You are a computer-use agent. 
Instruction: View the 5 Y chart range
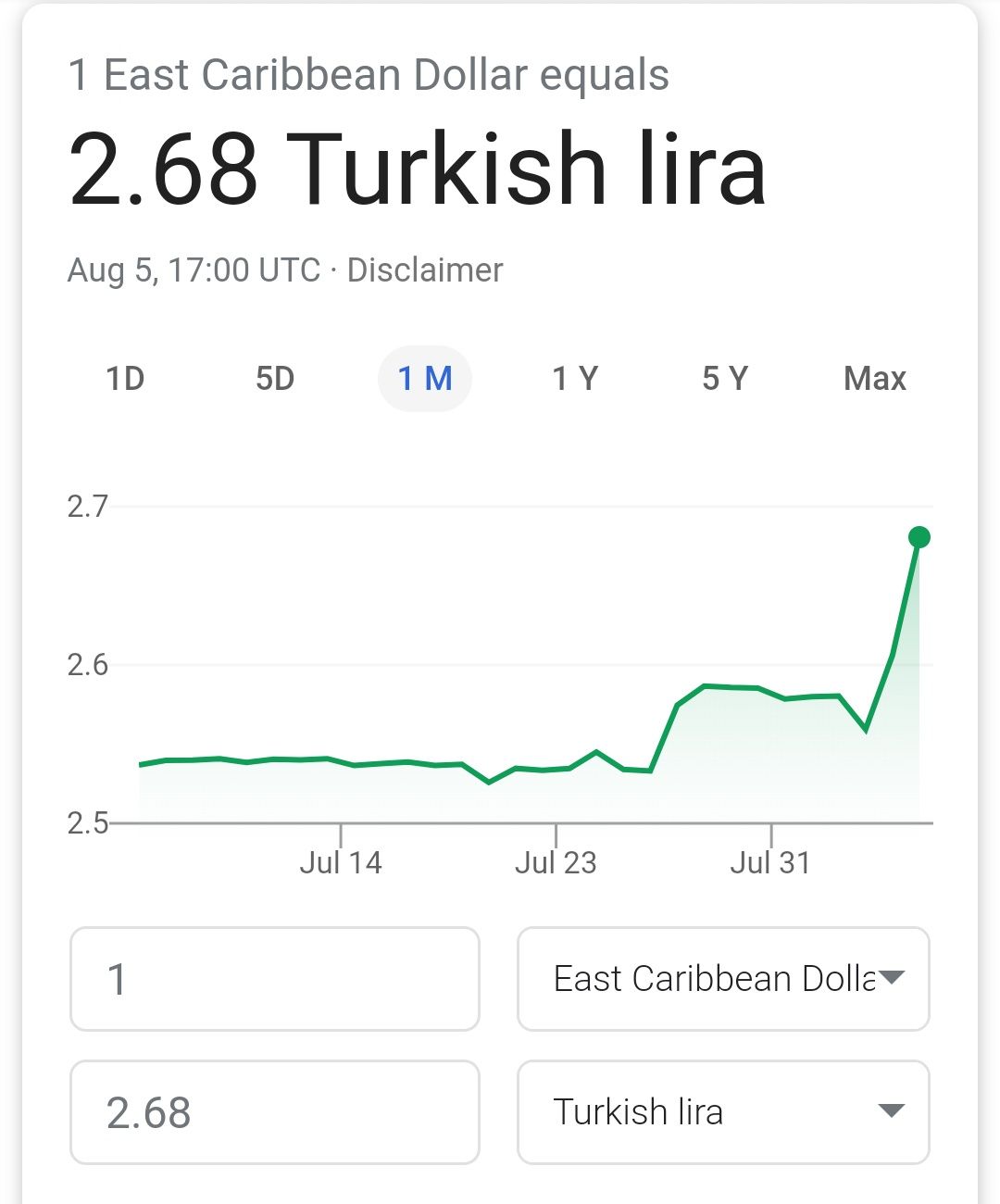pyautogui.click(x=725, y=379)
